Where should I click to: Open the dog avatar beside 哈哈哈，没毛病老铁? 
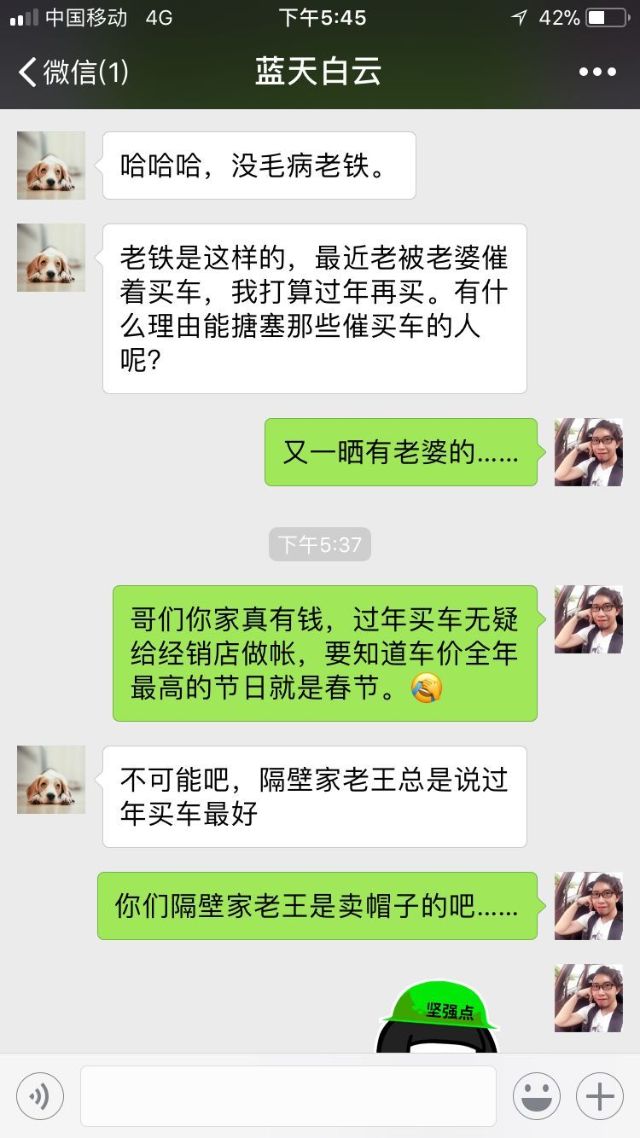point(51,166)
